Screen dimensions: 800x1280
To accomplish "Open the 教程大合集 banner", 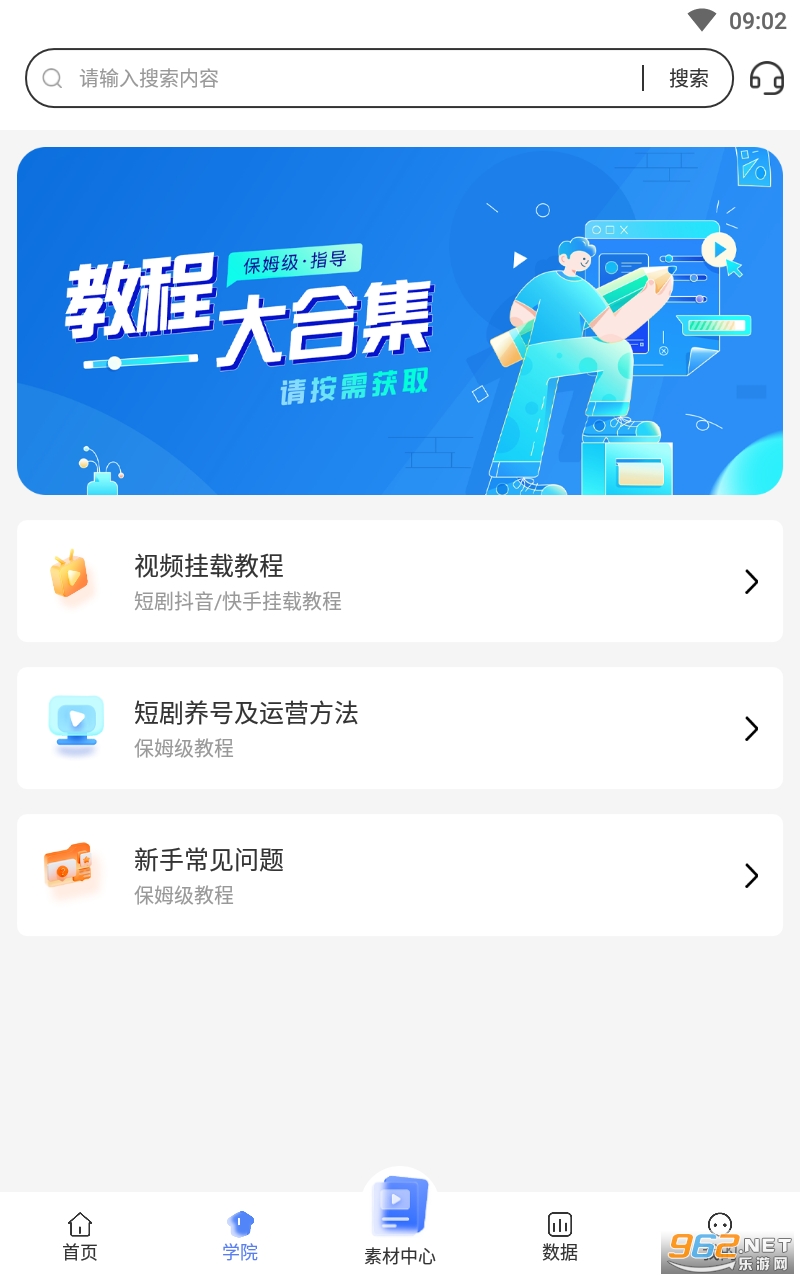I will click(x=400, y=320).
